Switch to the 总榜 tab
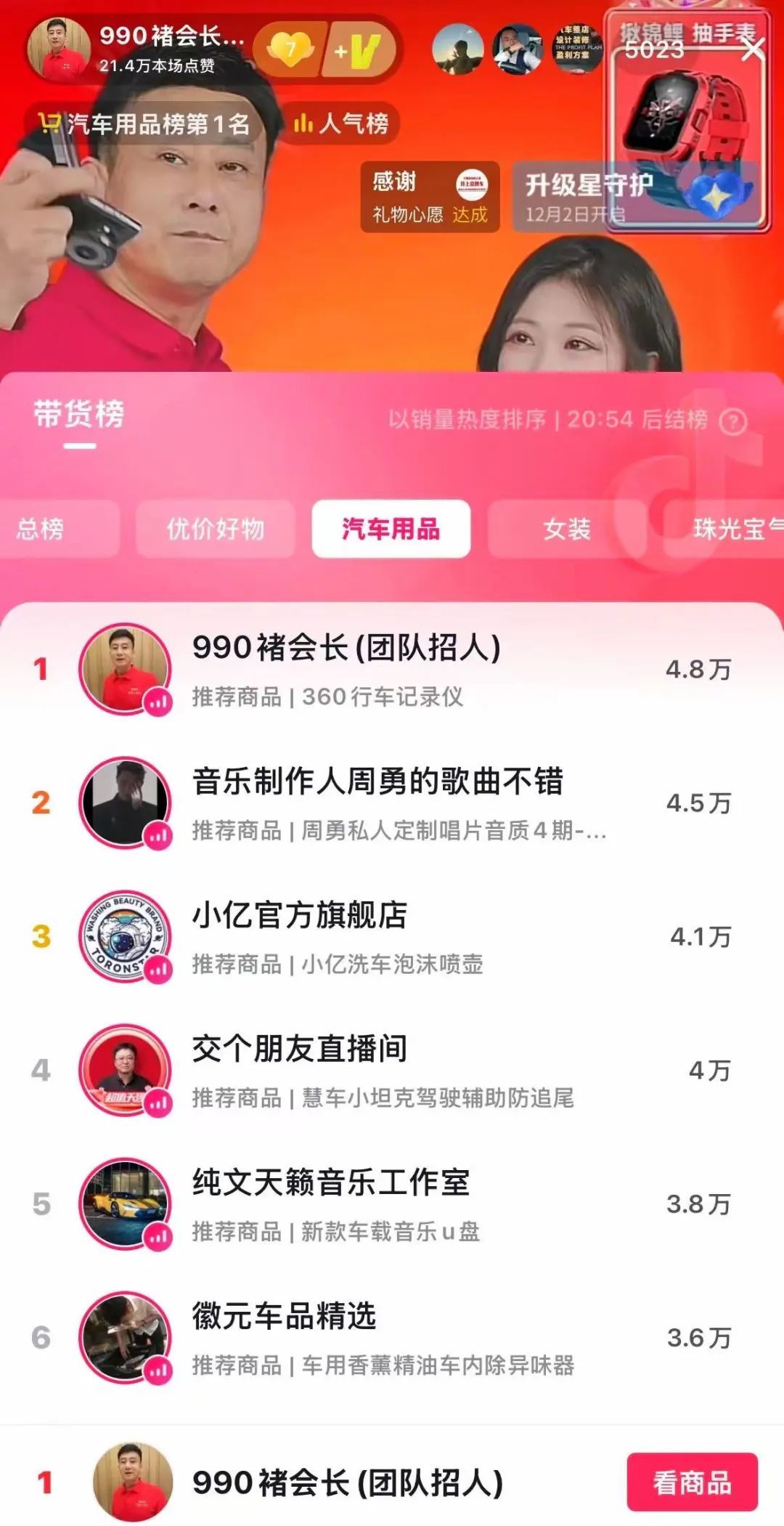 [x=44, y=529]
